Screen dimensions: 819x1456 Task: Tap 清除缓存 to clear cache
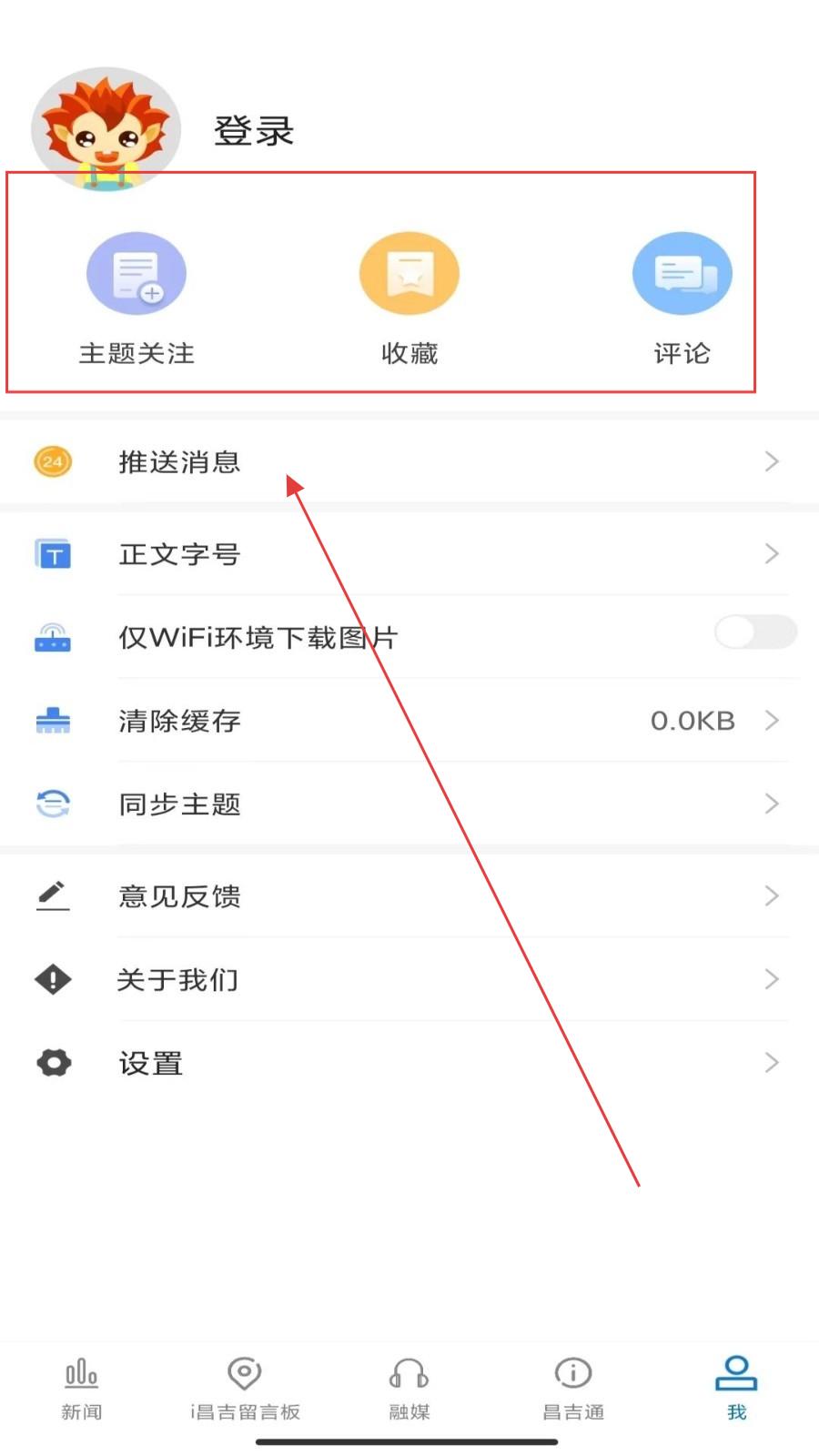pyautogui.click(x=409, y=721)
